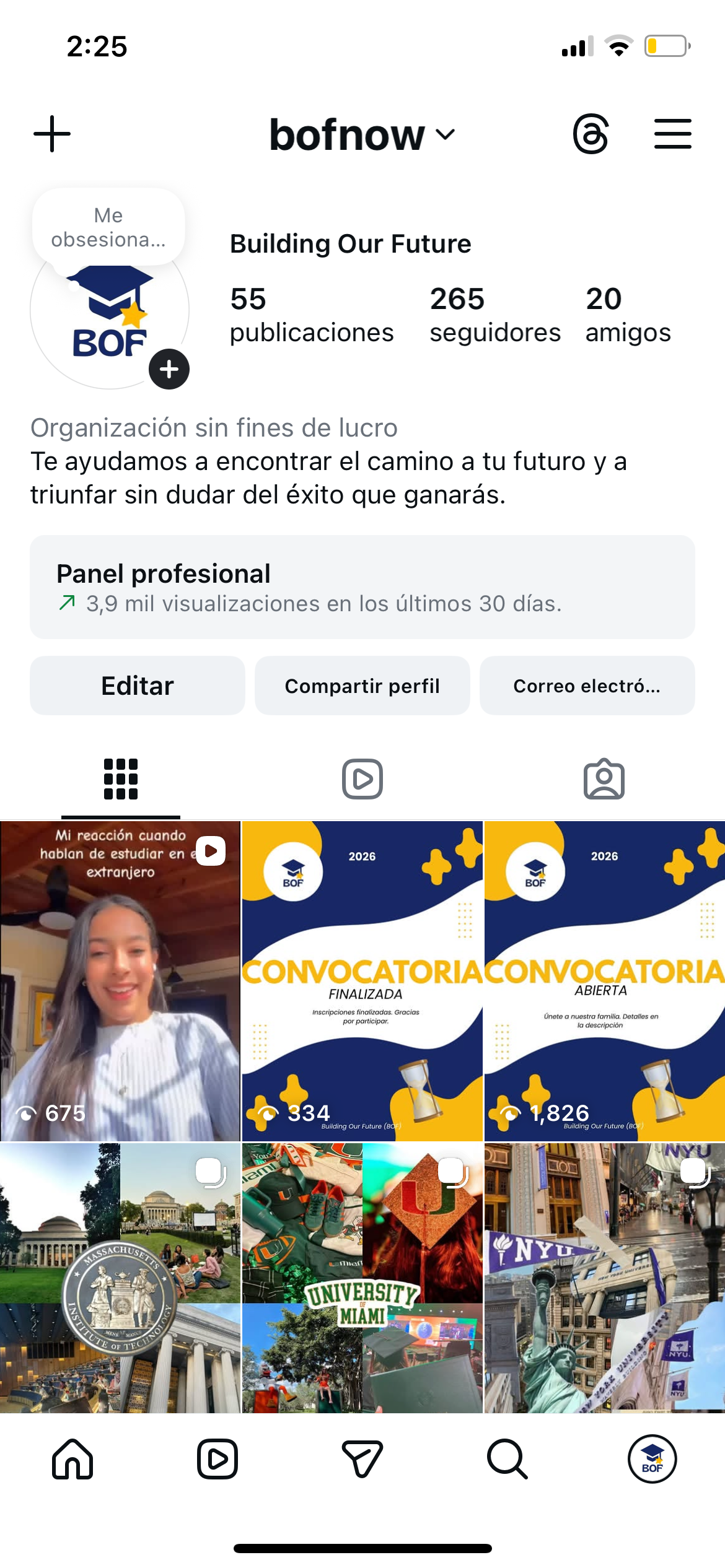This screenshot has width=725, height=1568.
Task: Open the hamburger settings menu
Action: [672, 134]
